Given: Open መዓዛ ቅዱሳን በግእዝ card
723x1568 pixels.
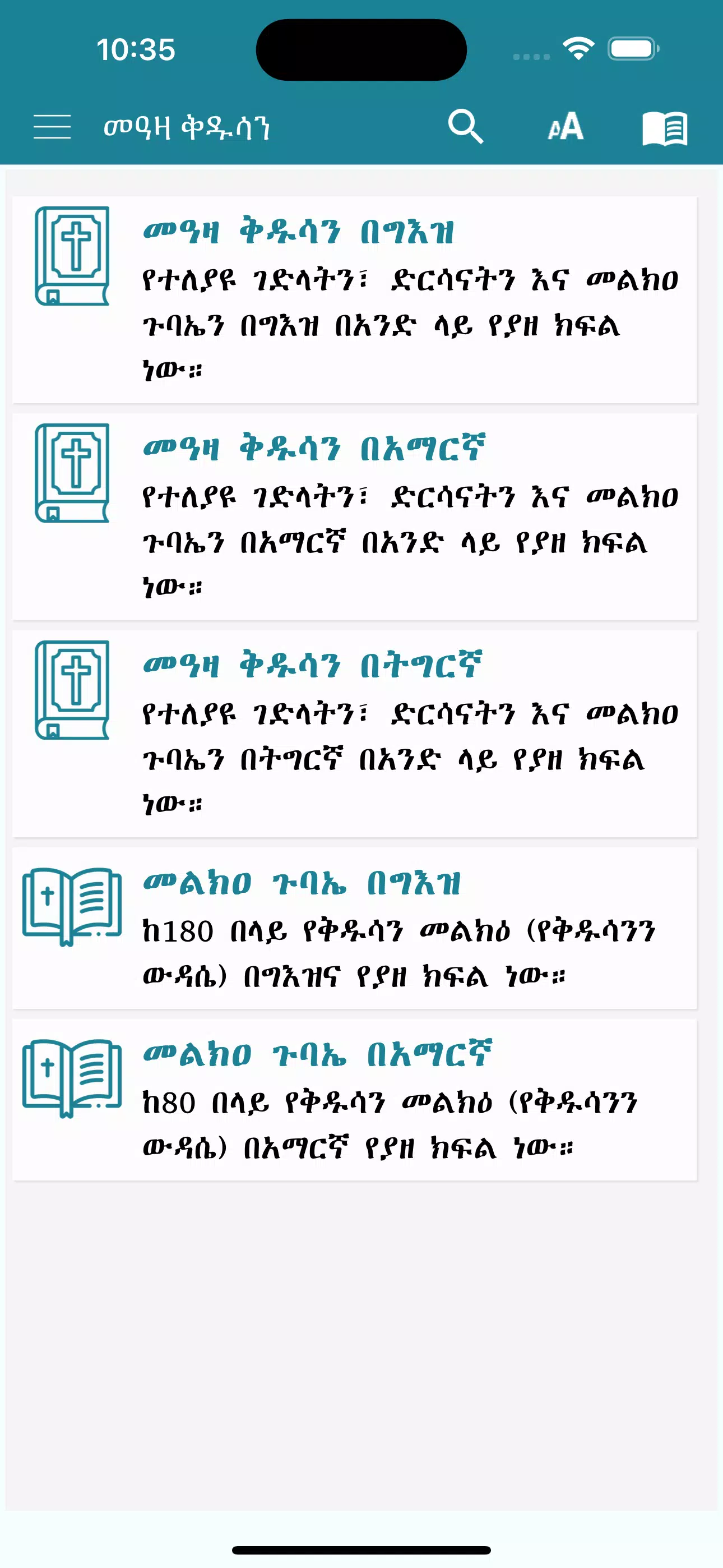Looking at the screenshot, I should pyautogui.click(x=354, y=299).
